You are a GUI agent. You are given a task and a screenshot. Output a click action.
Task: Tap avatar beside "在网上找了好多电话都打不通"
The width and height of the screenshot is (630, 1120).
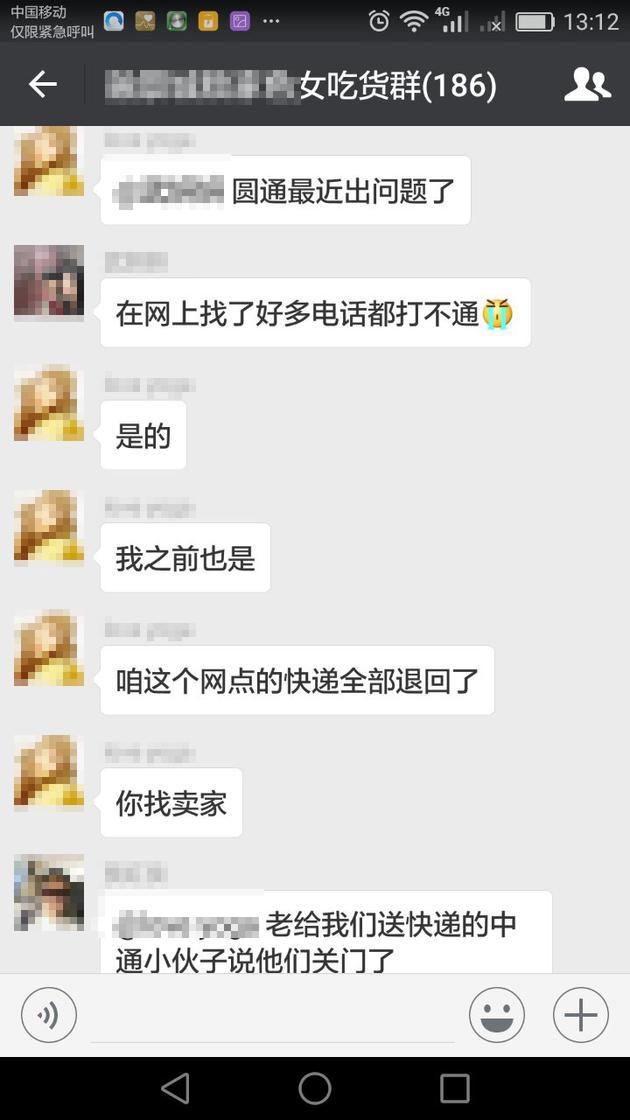(x=49, y=280)
